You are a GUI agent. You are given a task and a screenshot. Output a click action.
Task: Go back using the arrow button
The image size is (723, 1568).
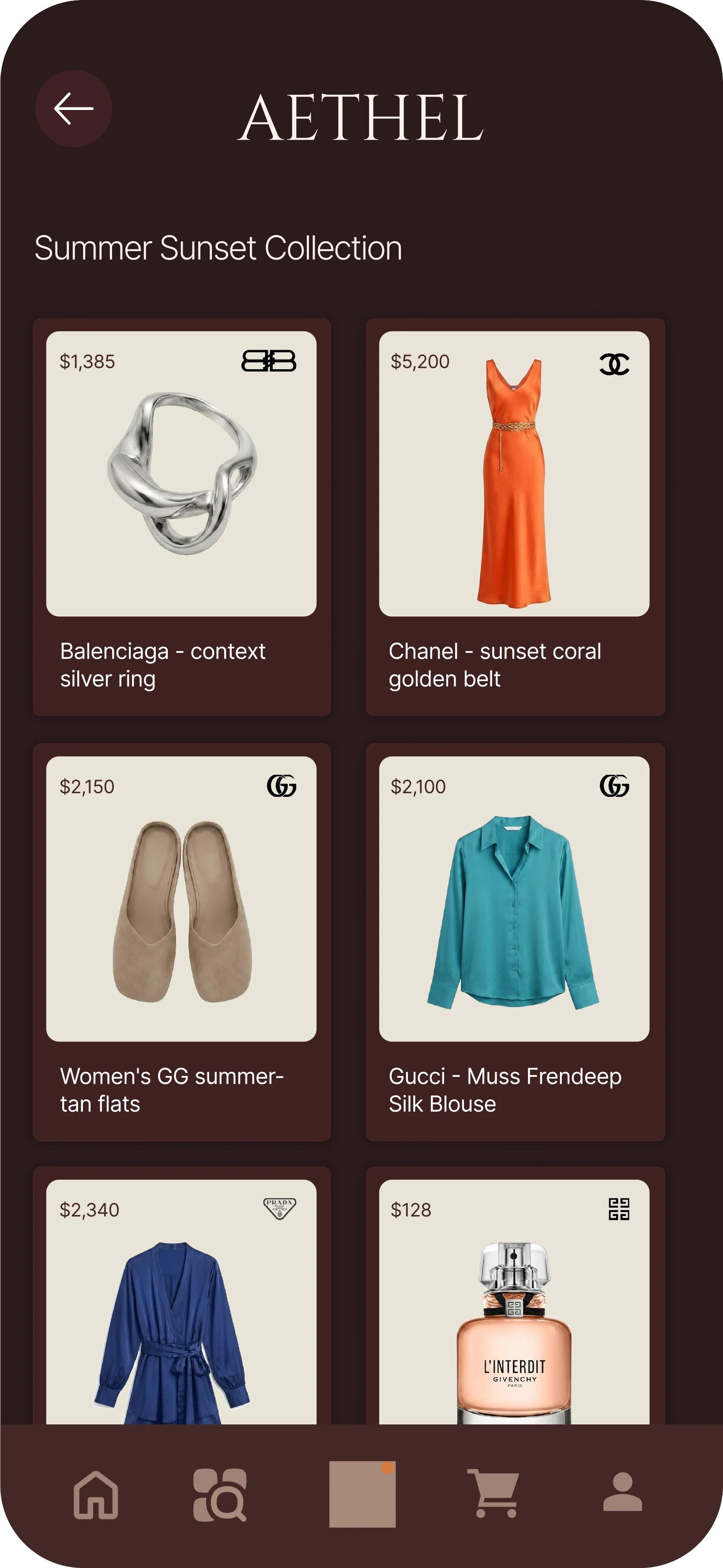coord(74,108)
